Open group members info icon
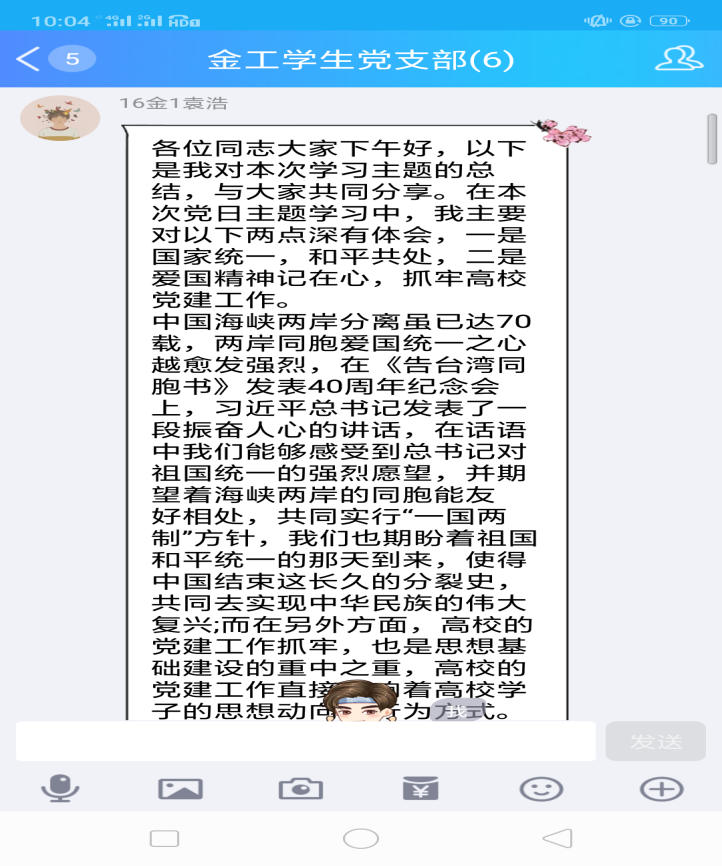Image resolution: width=722 pixels, height=866 pixels. coord(678,59)
